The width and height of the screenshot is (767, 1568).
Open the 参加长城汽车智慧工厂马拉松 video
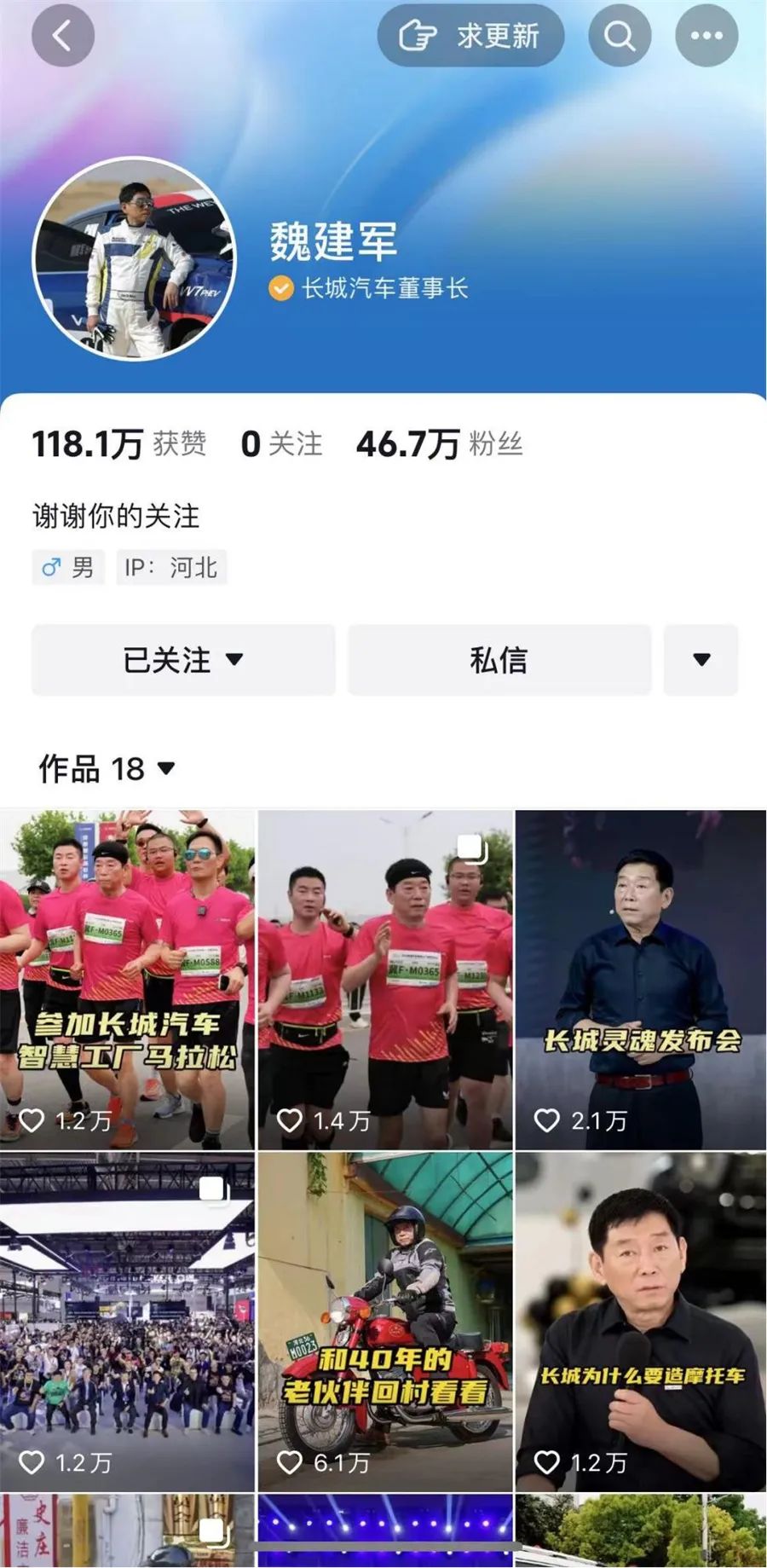click(127, 979)
